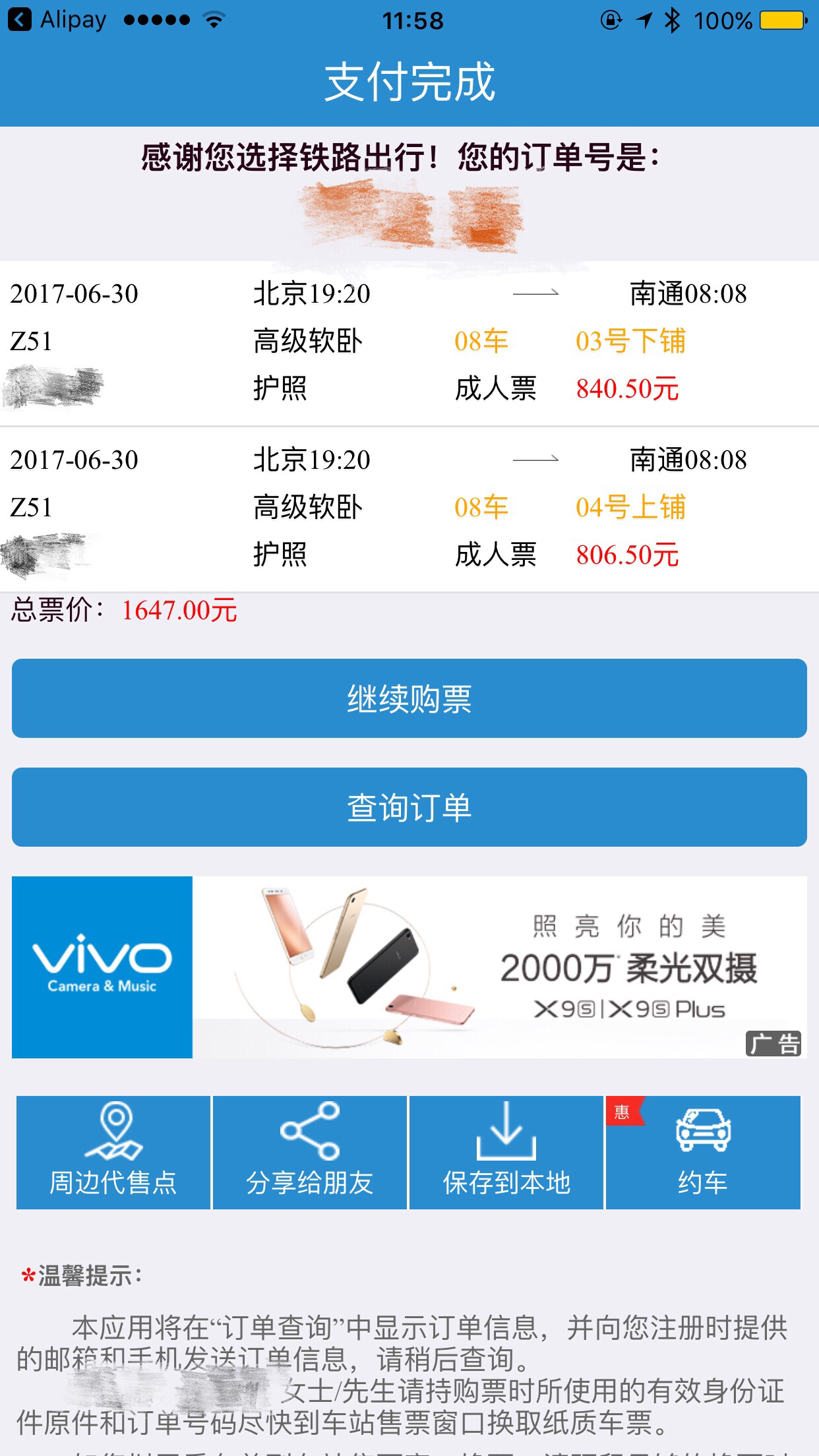Share the order via 分享给朋友

click(x=309, y=1152)
